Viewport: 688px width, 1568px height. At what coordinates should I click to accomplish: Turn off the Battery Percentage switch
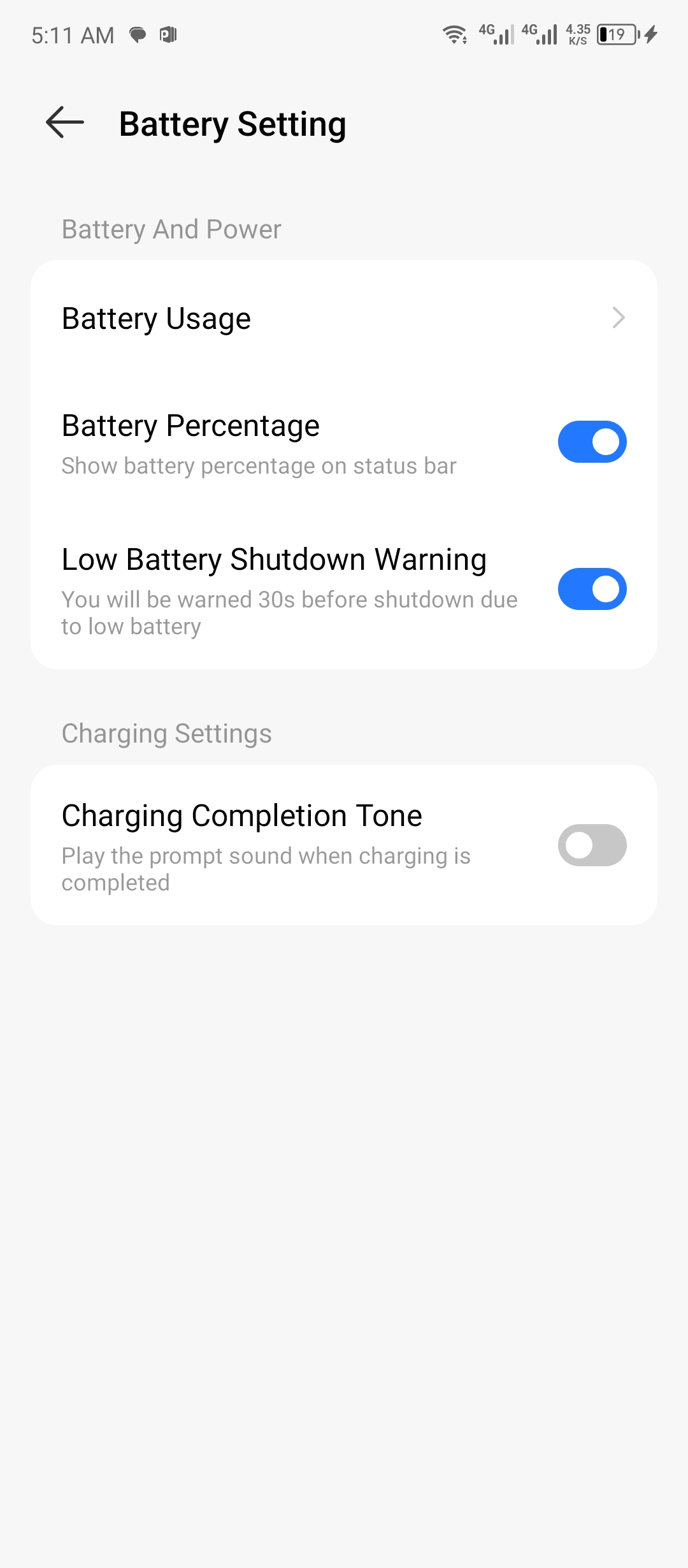click(x=592, y=442)
